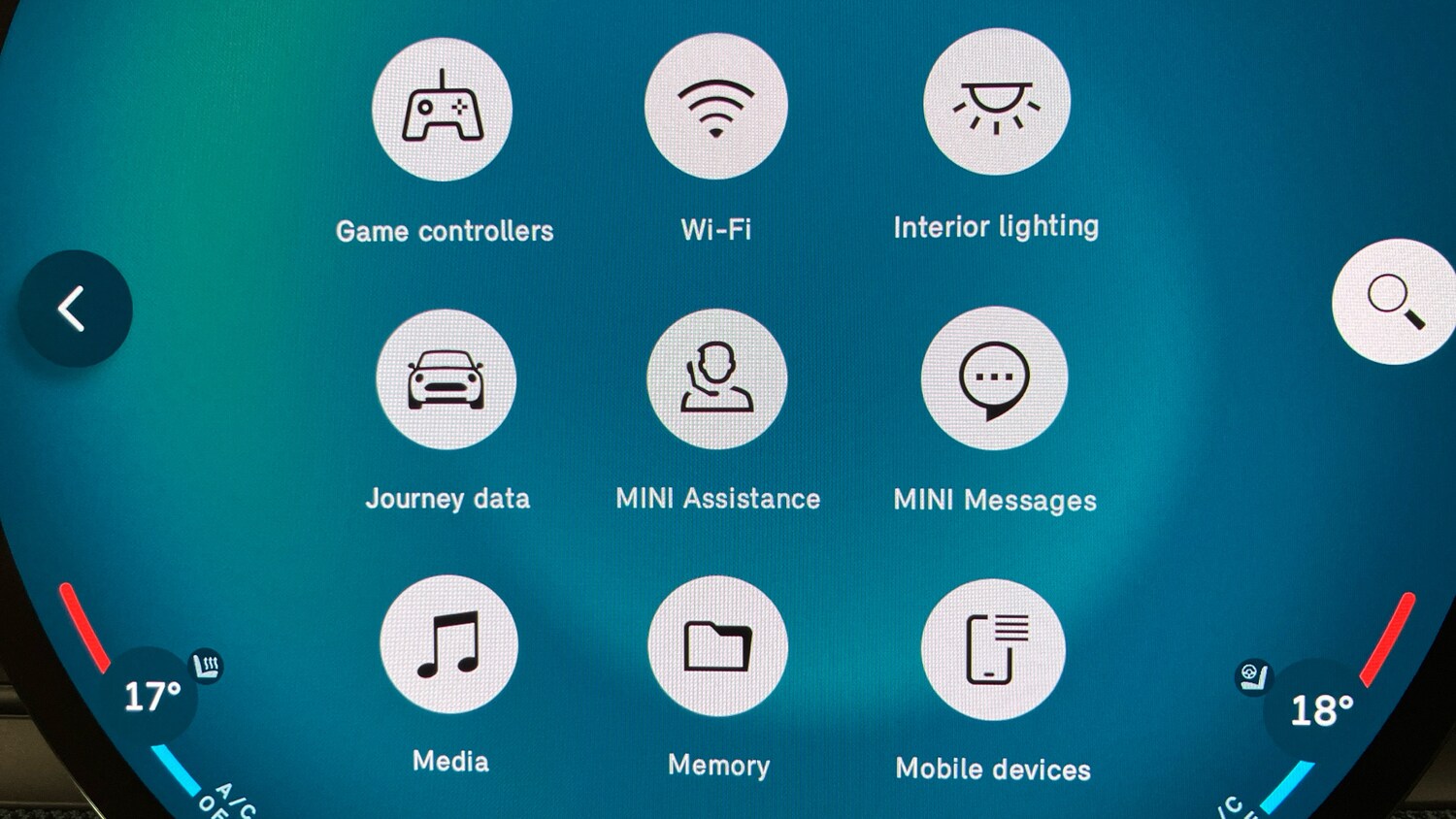Image resolution: width=1456 pixels, height=819 pixels.
Task: Tap the passenger seat climate icon
Action: [1252, 676]
